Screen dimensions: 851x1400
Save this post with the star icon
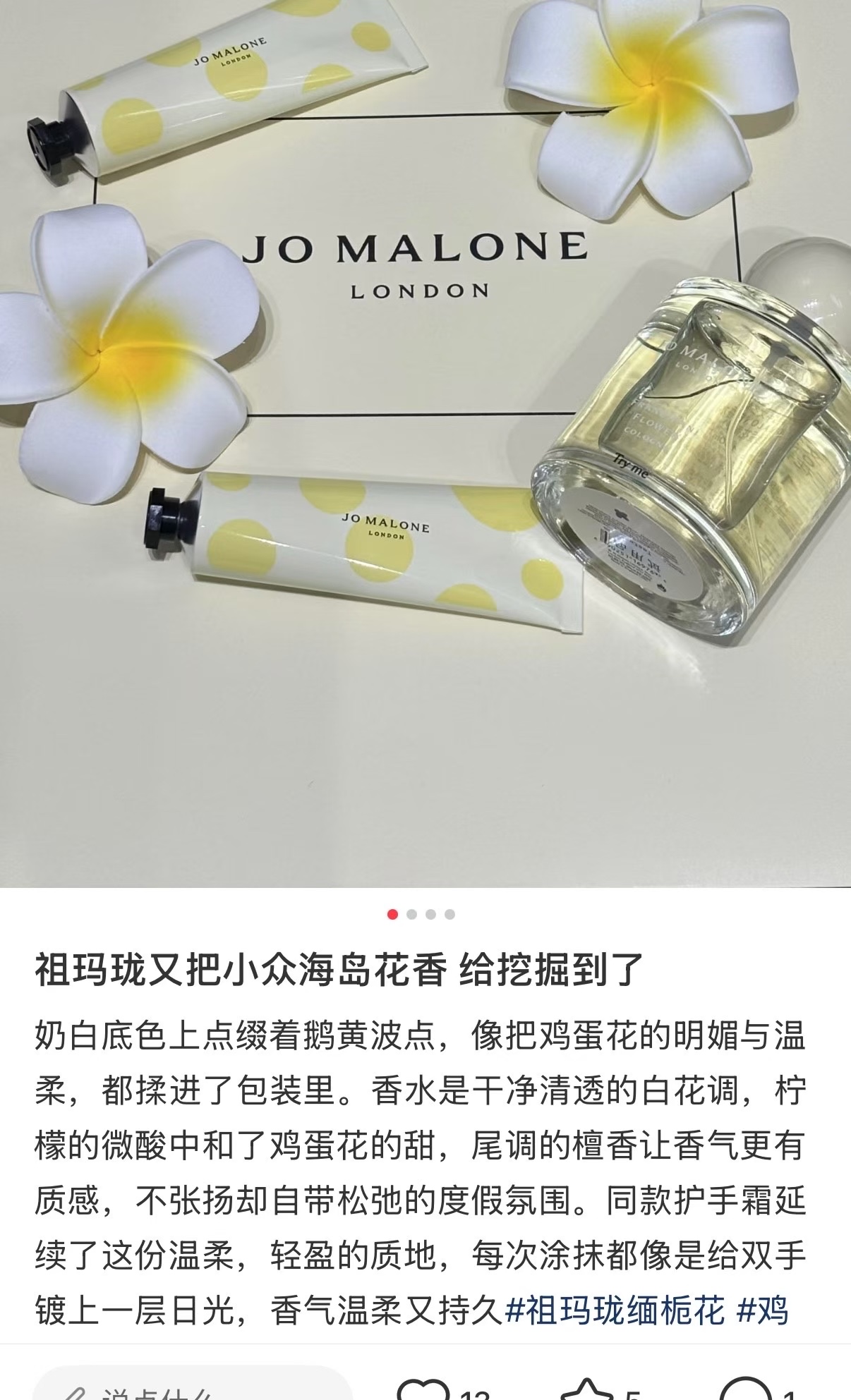(587, 1388)
